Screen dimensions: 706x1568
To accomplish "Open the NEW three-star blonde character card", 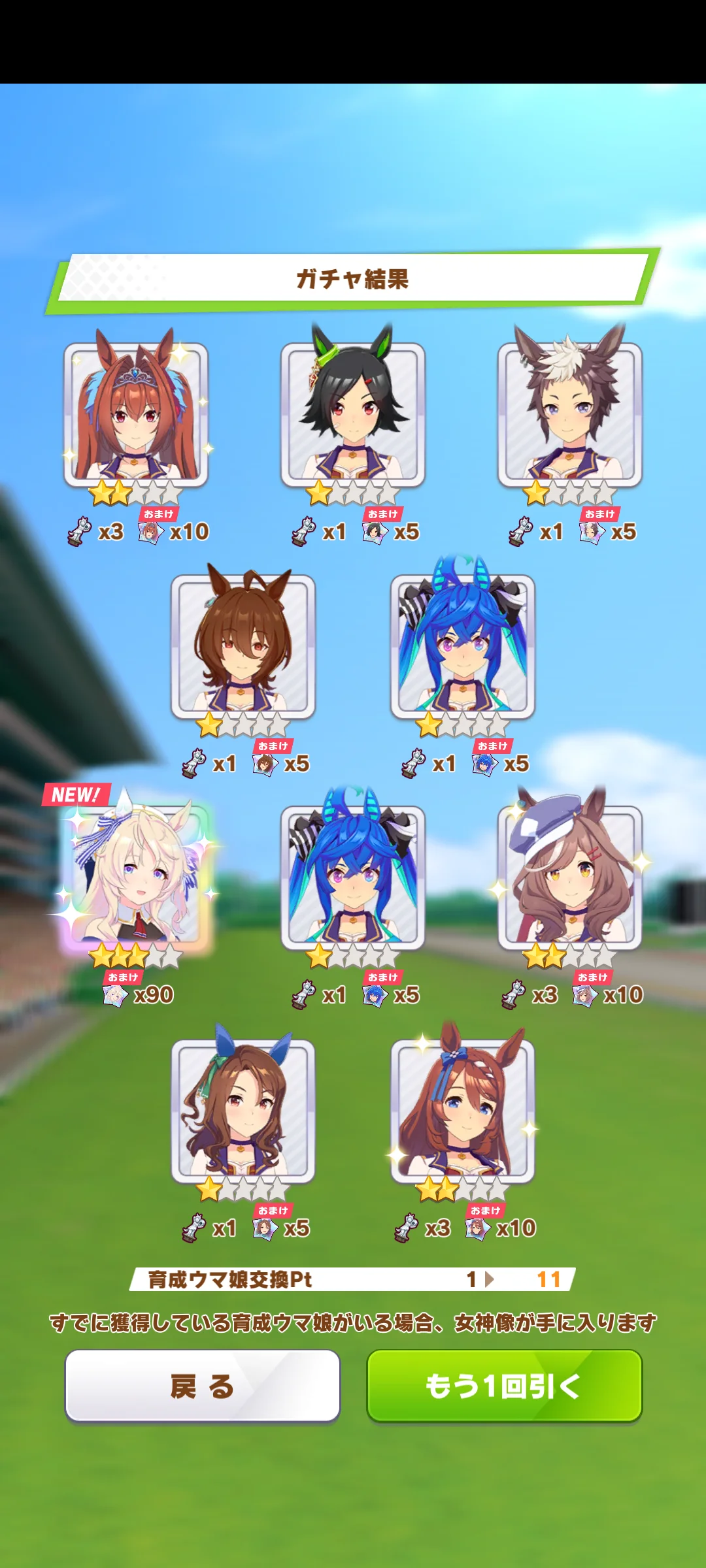I will coord(136,875).
